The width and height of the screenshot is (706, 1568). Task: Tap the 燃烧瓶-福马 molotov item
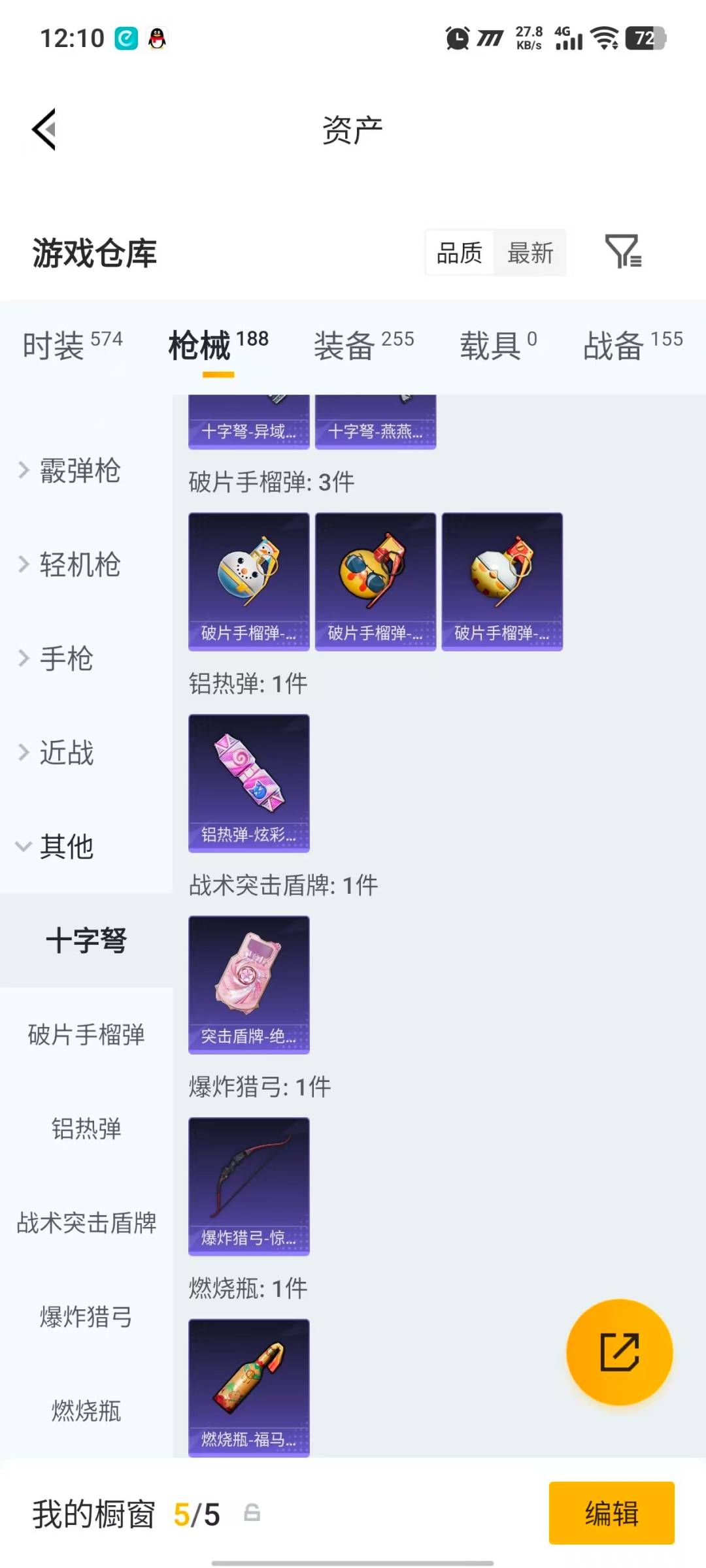pos(248,1385)
